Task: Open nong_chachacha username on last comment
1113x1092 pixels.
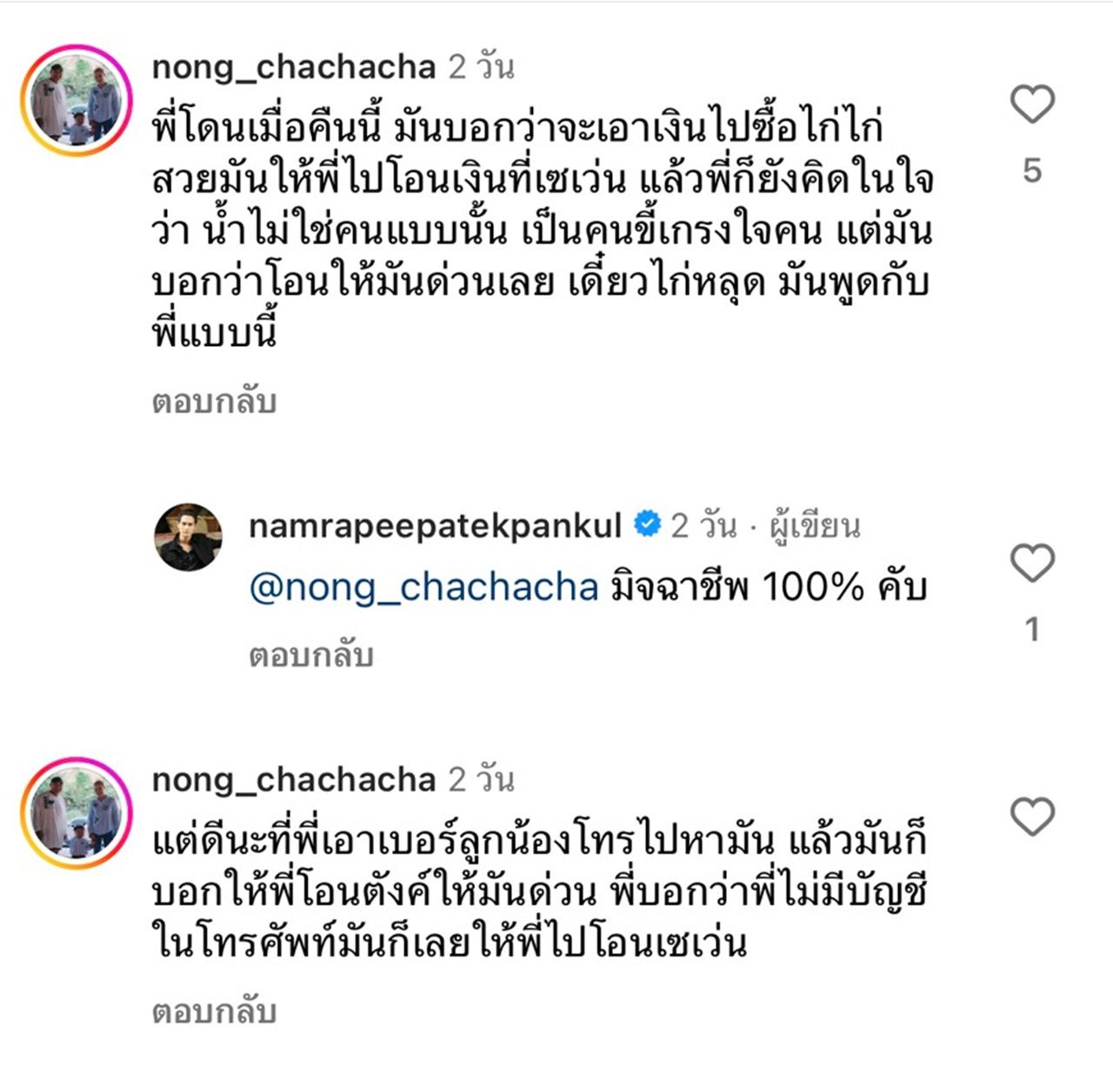Action: click(294, 780)
